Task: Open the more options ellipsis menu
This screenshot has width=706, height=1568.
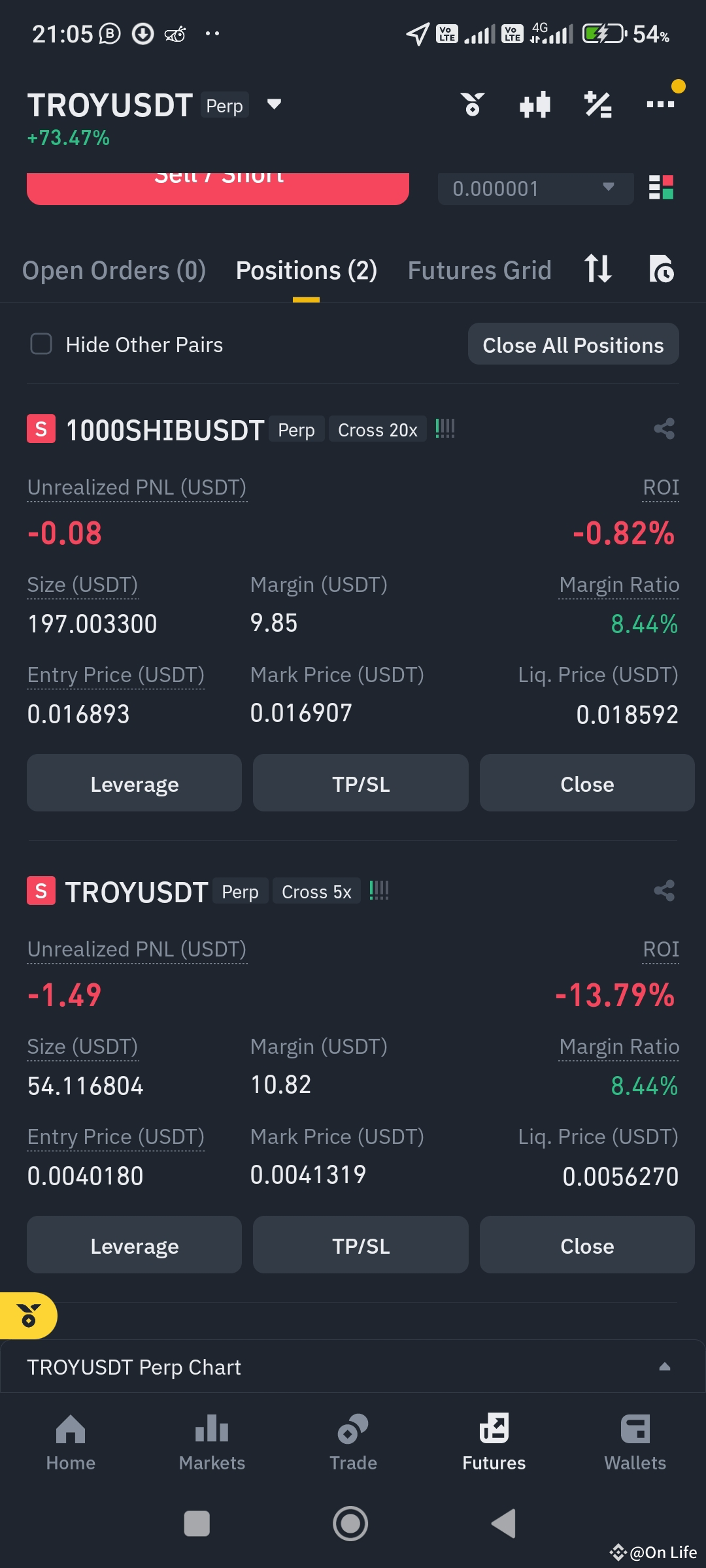Action: 660,105
